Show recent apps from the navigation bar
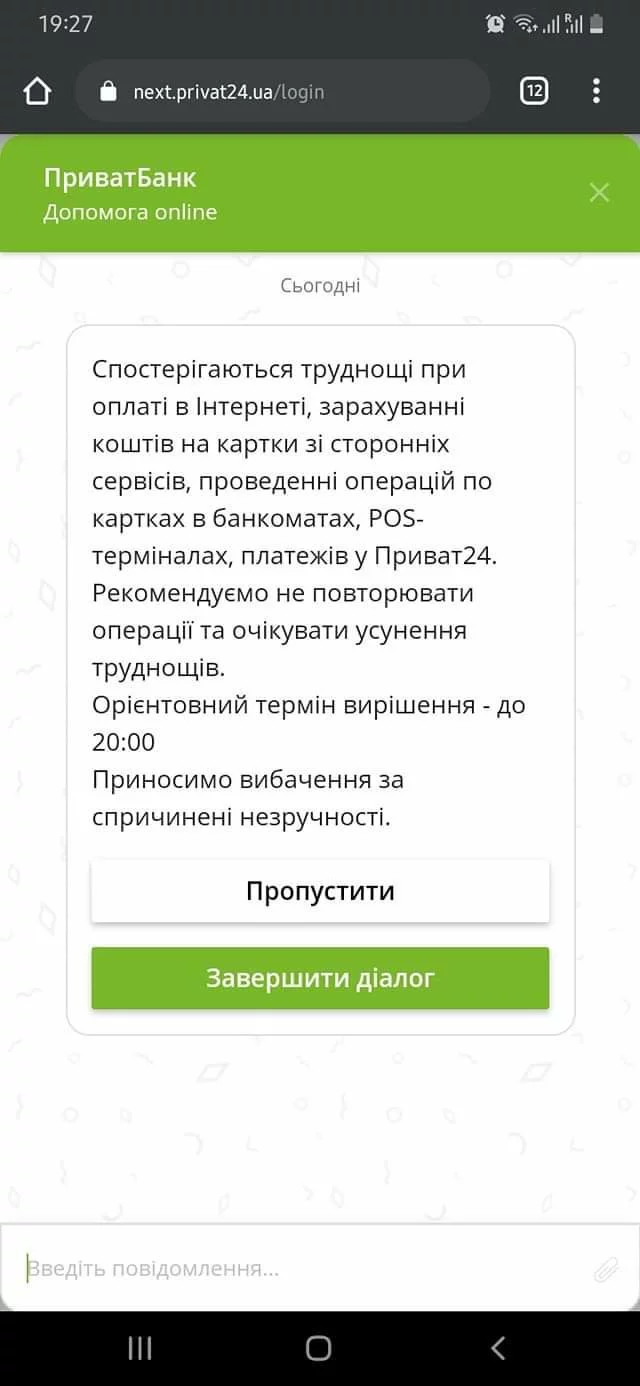Viewport: 640px width, 1386px height. coord(140,1348)
